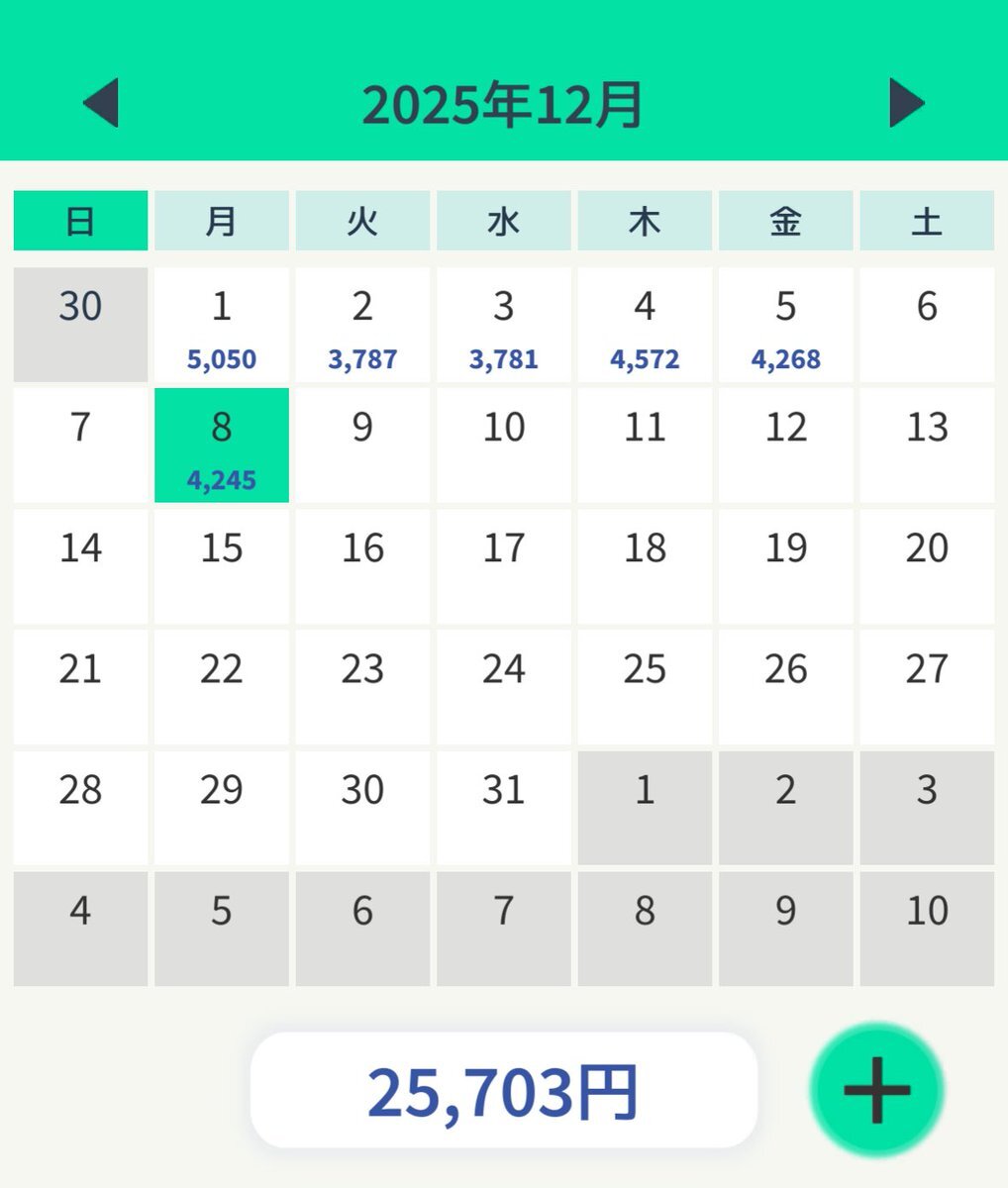Choose December 9 on the calendar
Viewport: 1008px width, 1188px height.
pyautogui.click(x=362, y=445)
